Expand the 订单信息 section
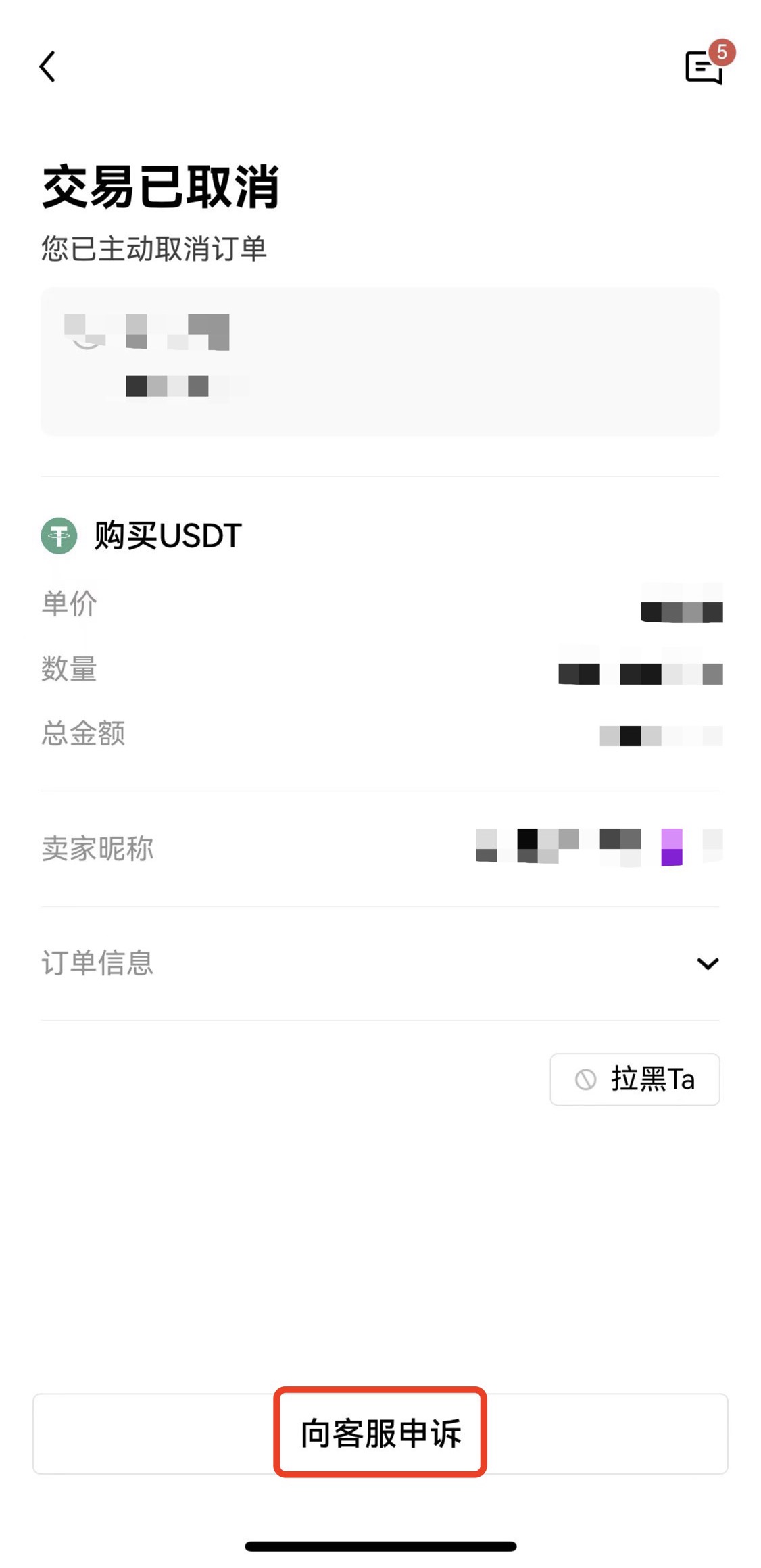Screen dimensions: 761x1568 click(707, 963)
